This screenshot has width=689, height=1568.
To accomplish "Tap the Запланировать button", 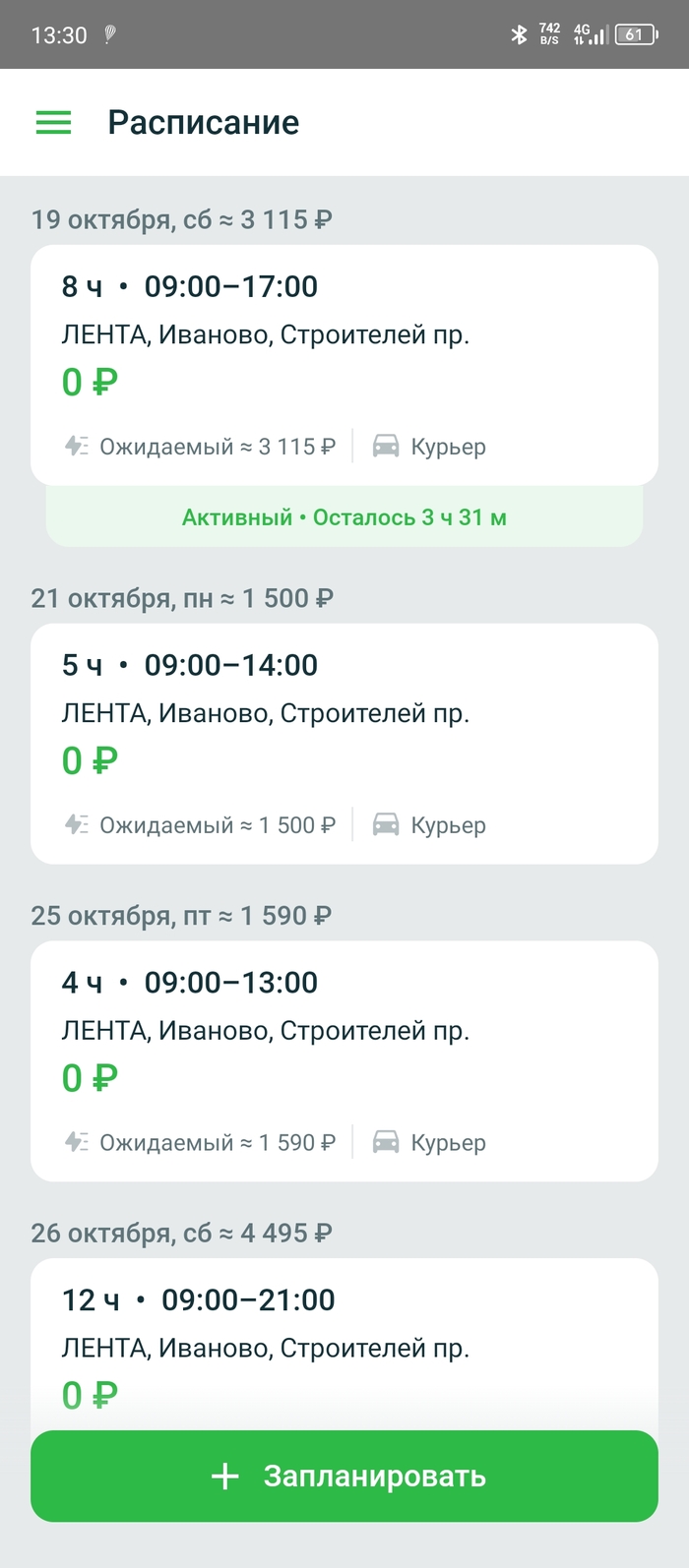I will (344, 1476).
